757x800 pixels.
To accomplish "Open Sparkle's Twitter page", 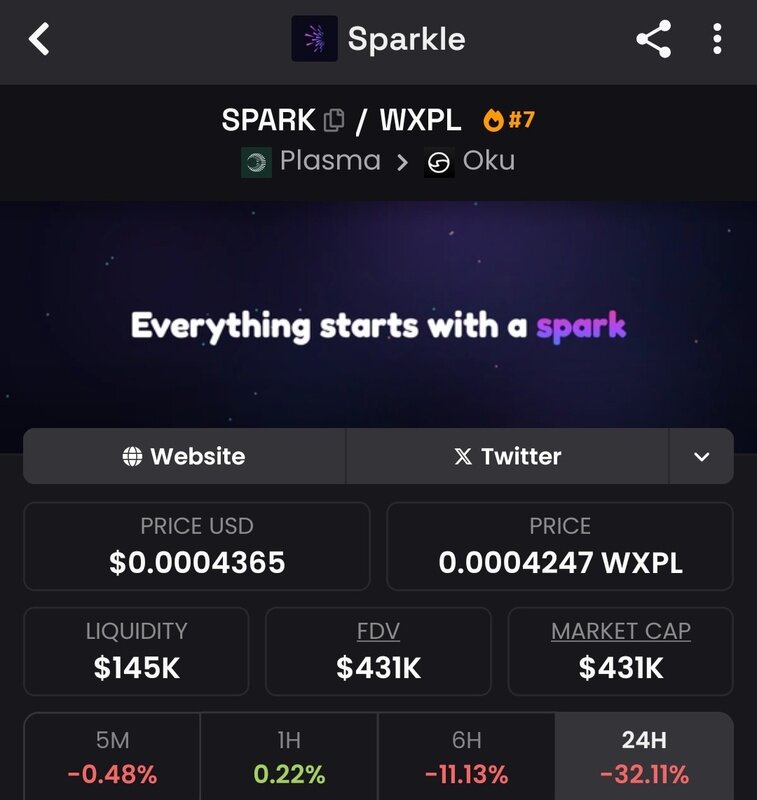I will pos(507,457).
